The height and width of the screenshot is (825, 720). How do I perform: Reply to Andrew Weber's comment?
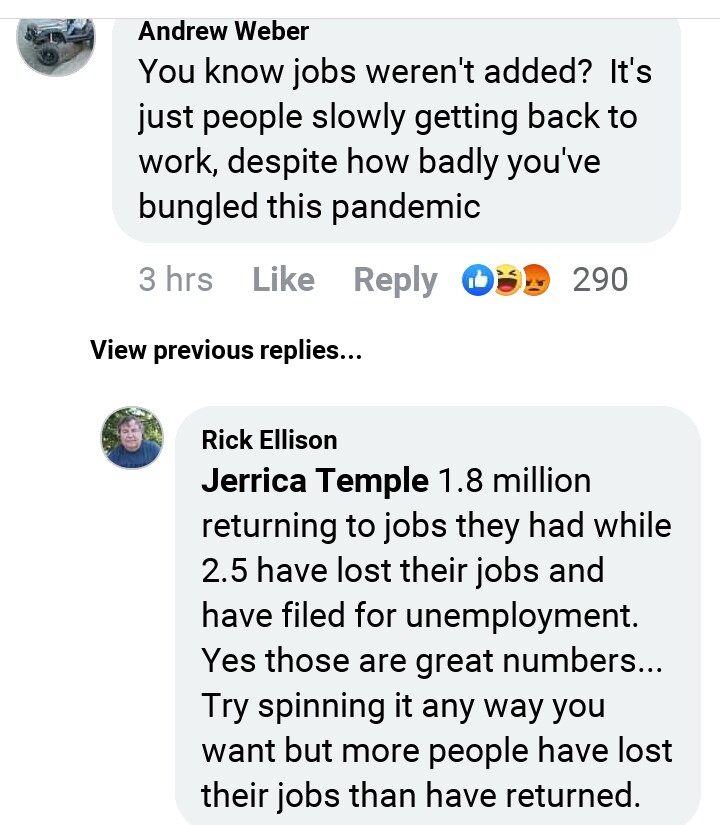point(395,280)
